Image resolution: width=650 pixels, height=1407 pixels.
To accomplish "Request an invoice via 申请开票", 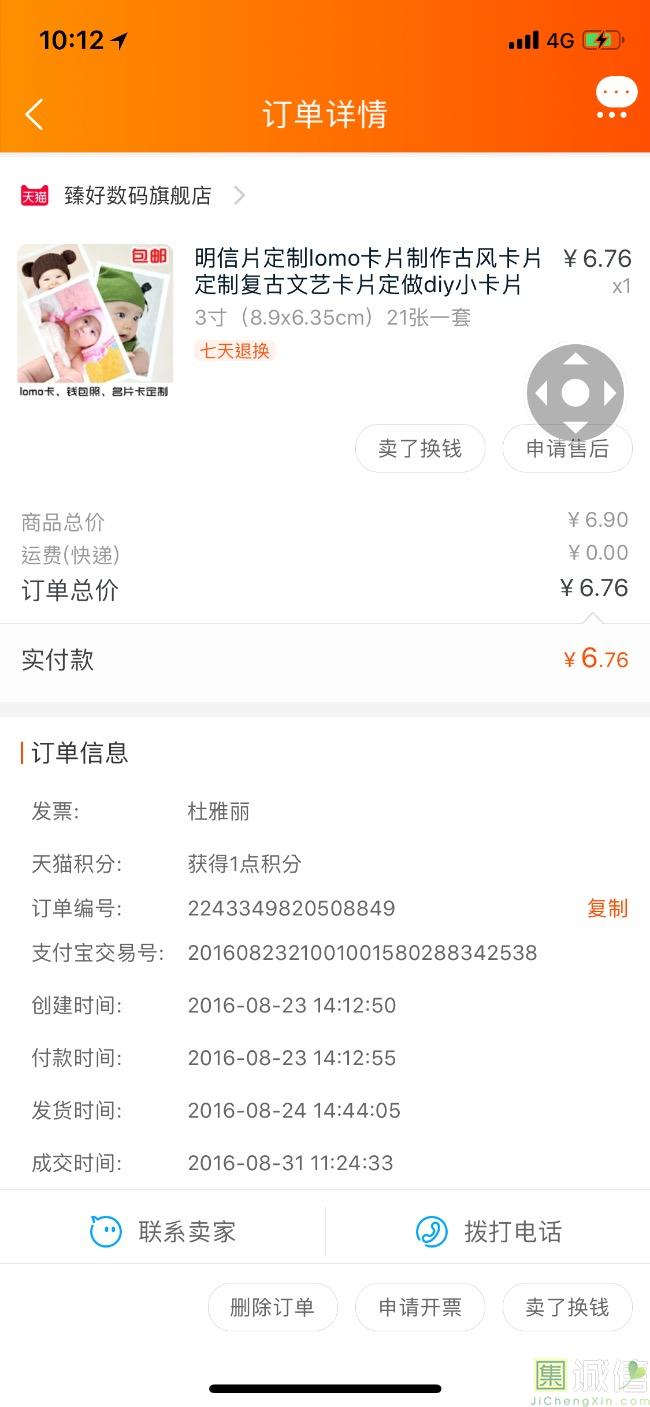I will (420, 1307).
